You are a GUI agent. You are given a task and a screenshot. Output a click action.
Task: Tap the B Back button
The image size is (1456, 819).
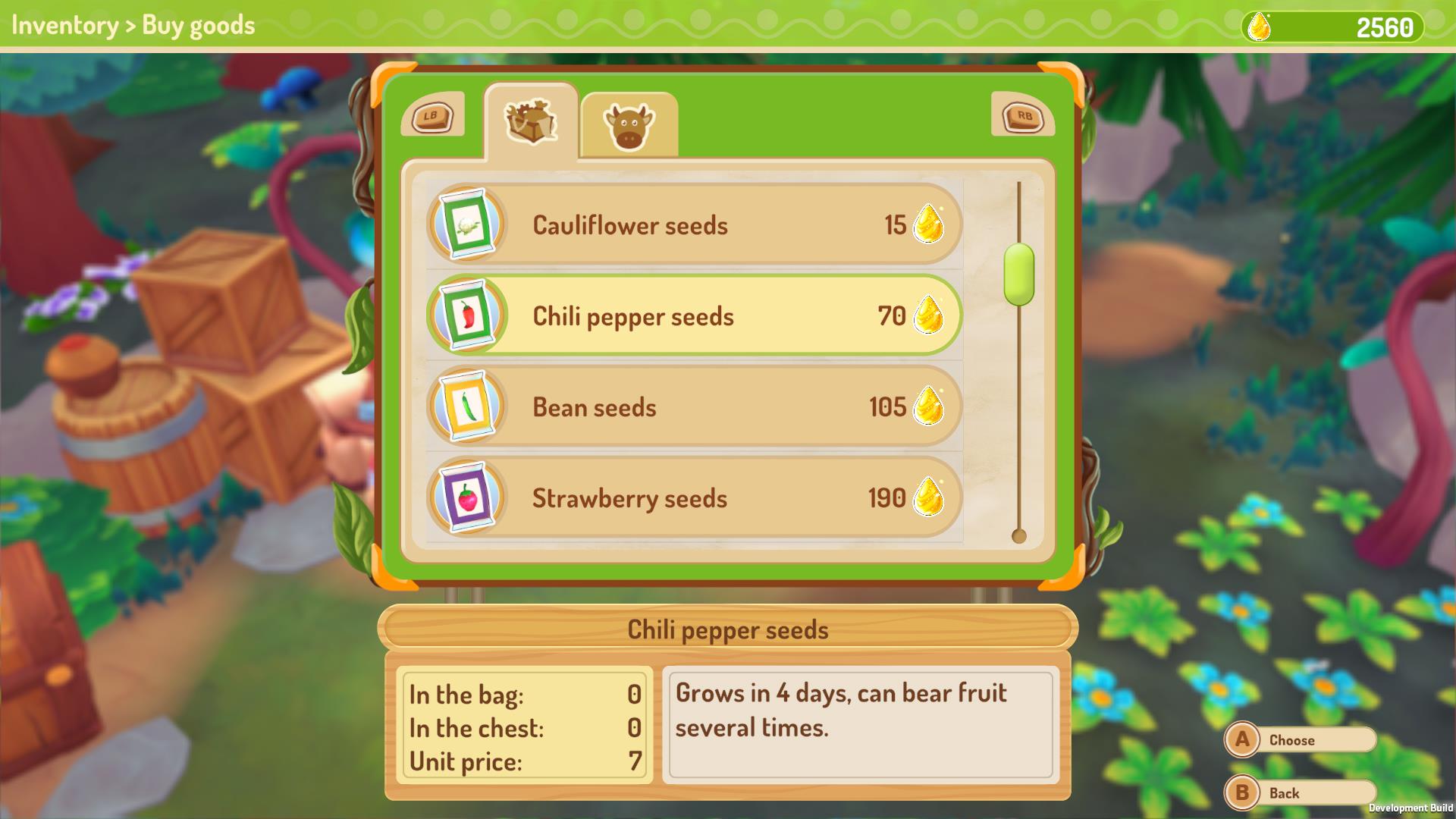(1300, 793)
